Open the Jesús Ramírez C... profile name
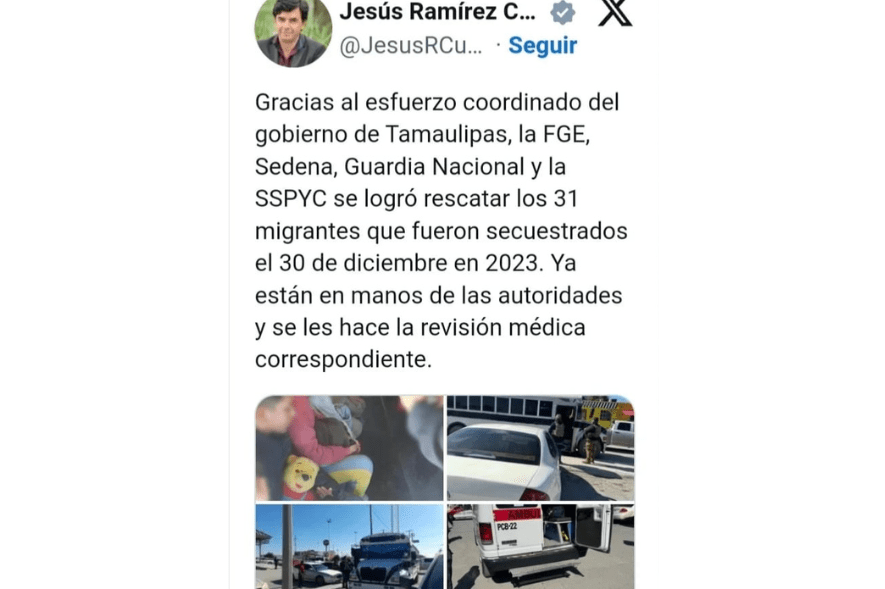This screenshot has height=589, width=885. 438,12
